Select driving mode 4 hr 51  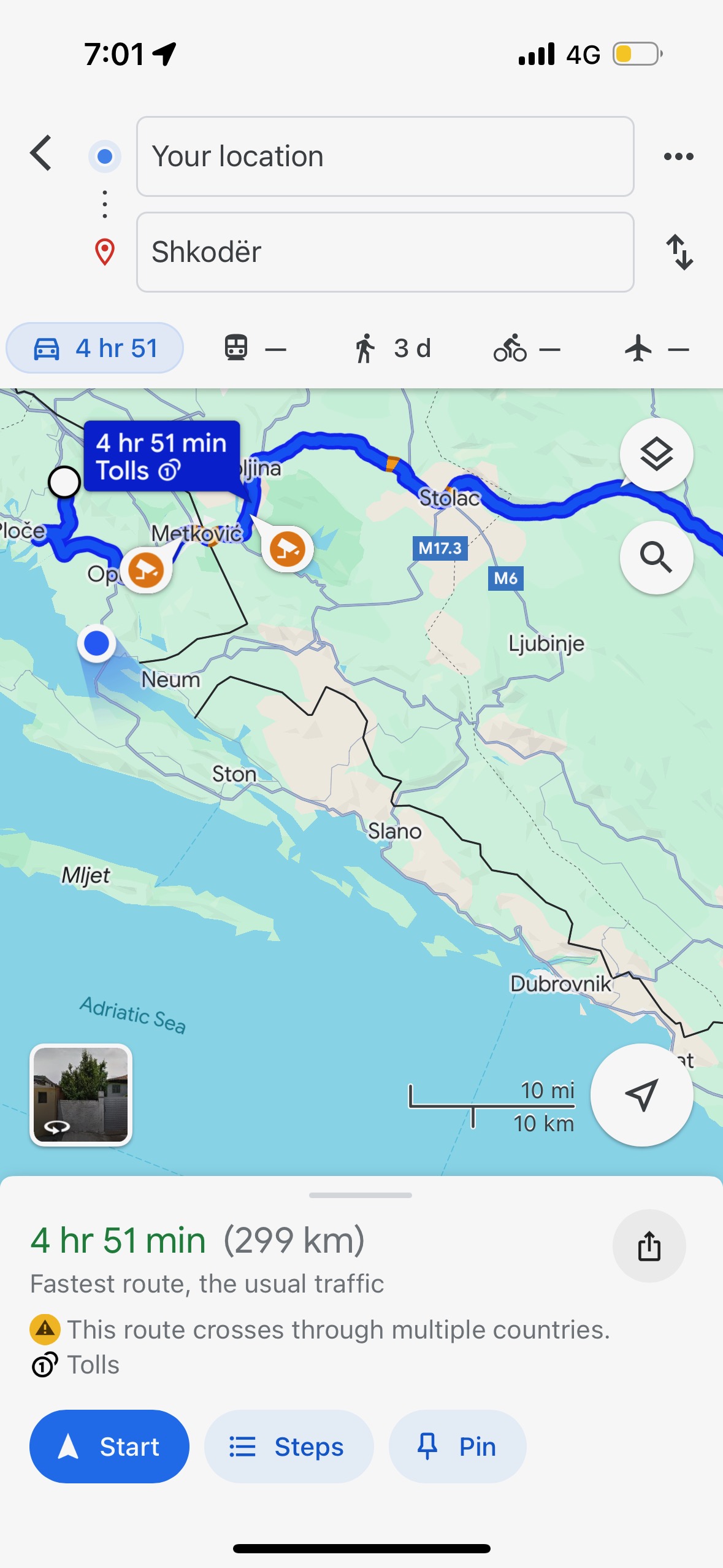(95, 348)
